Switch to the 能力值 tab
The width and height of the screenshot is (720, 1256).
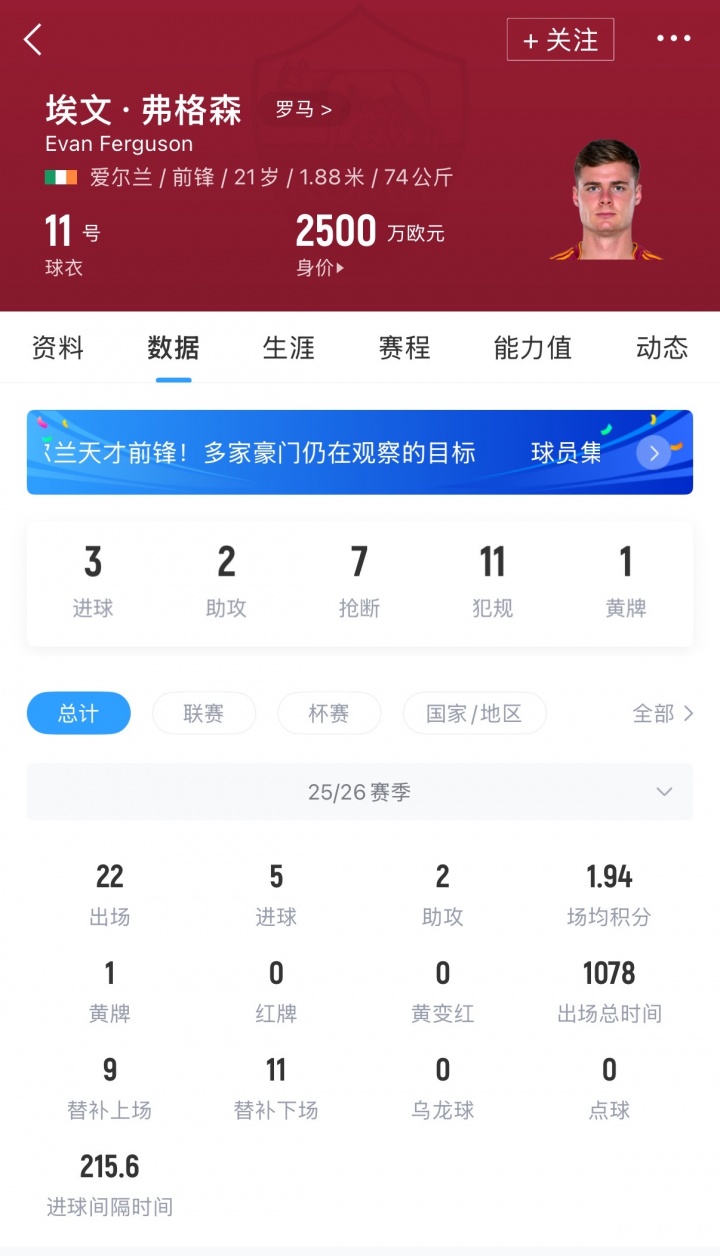532,348
